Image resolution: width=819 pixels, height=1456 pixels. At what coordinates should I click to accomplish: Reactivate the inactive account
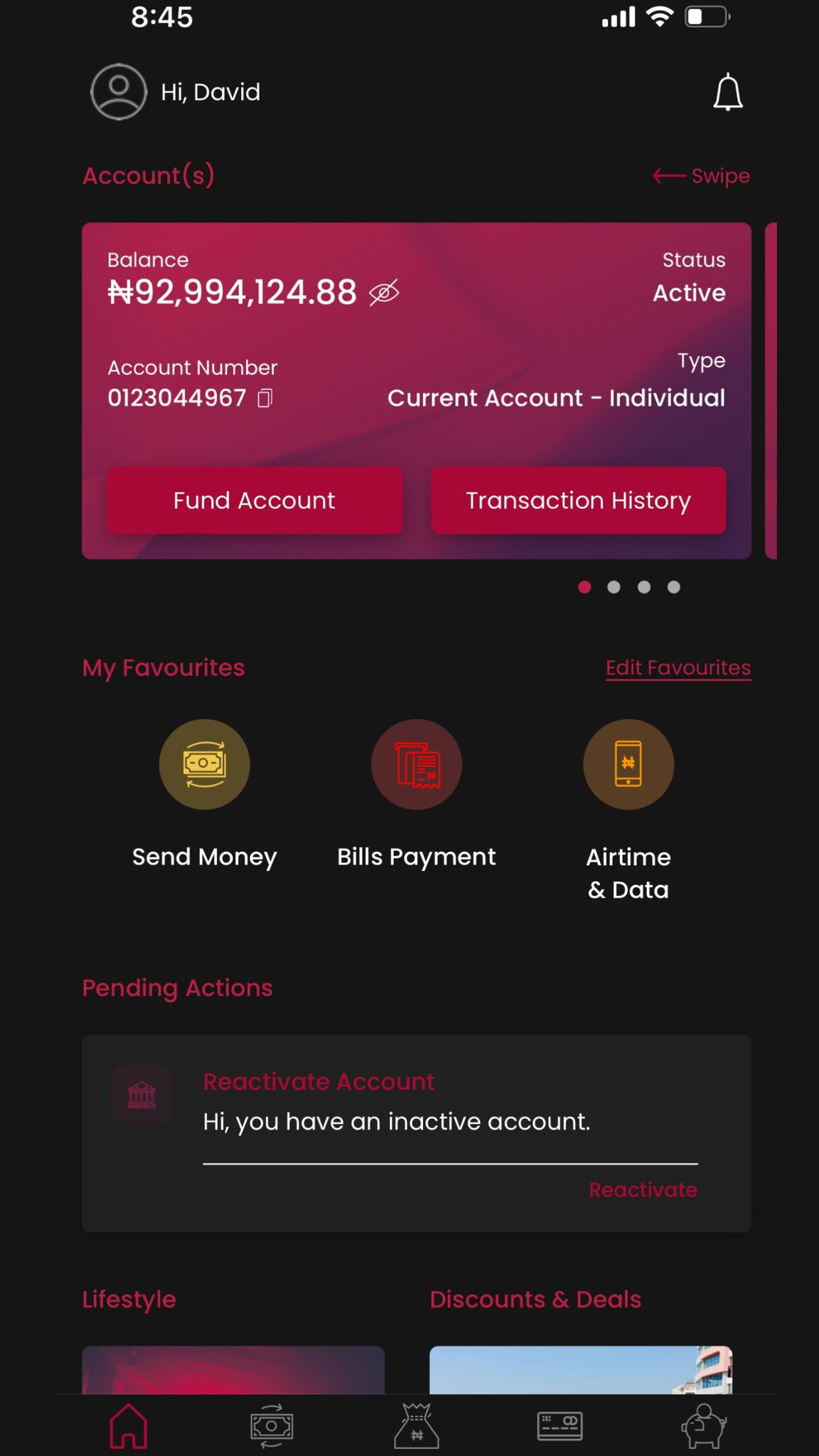pyautogui.click(x=643, y=1189)
